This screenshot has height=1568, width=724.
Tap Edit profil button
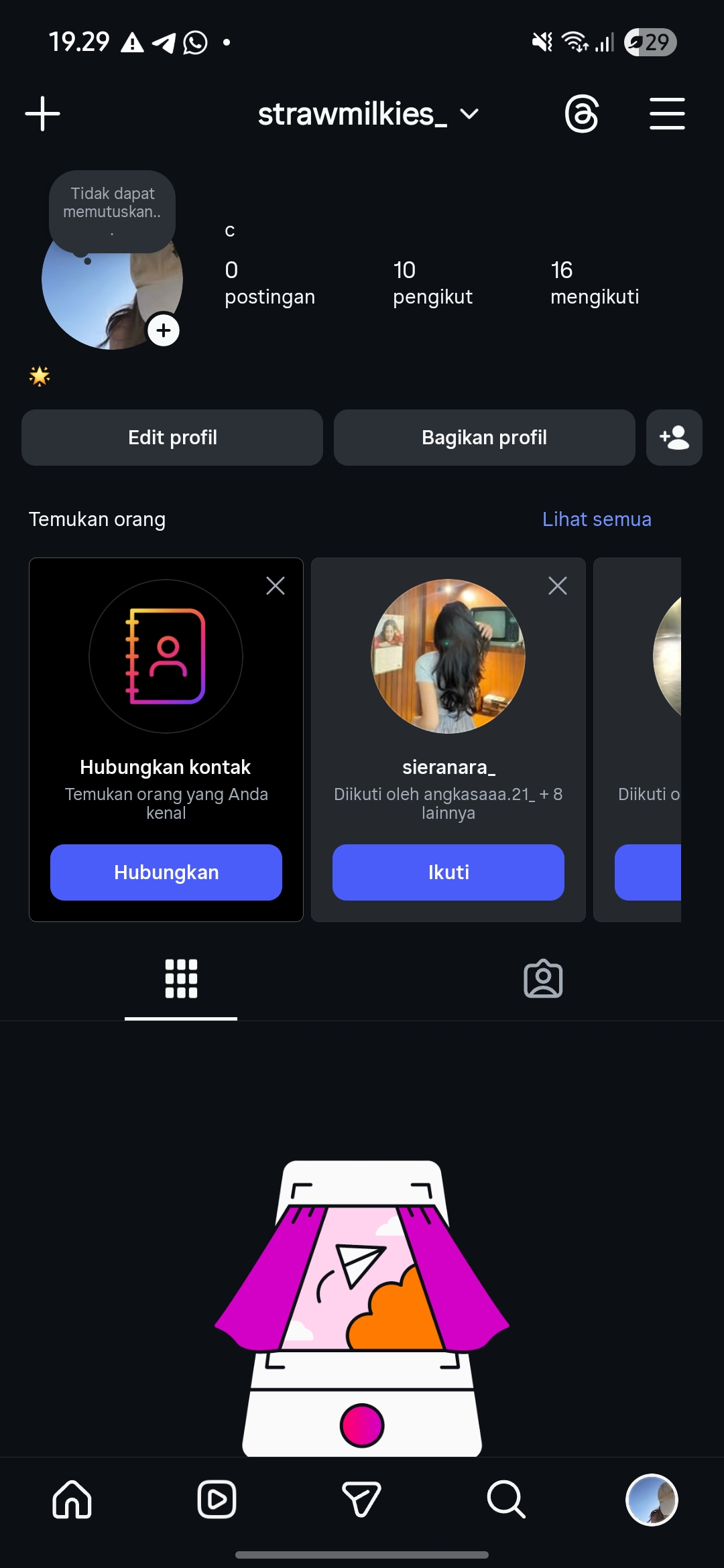point(172,438)
